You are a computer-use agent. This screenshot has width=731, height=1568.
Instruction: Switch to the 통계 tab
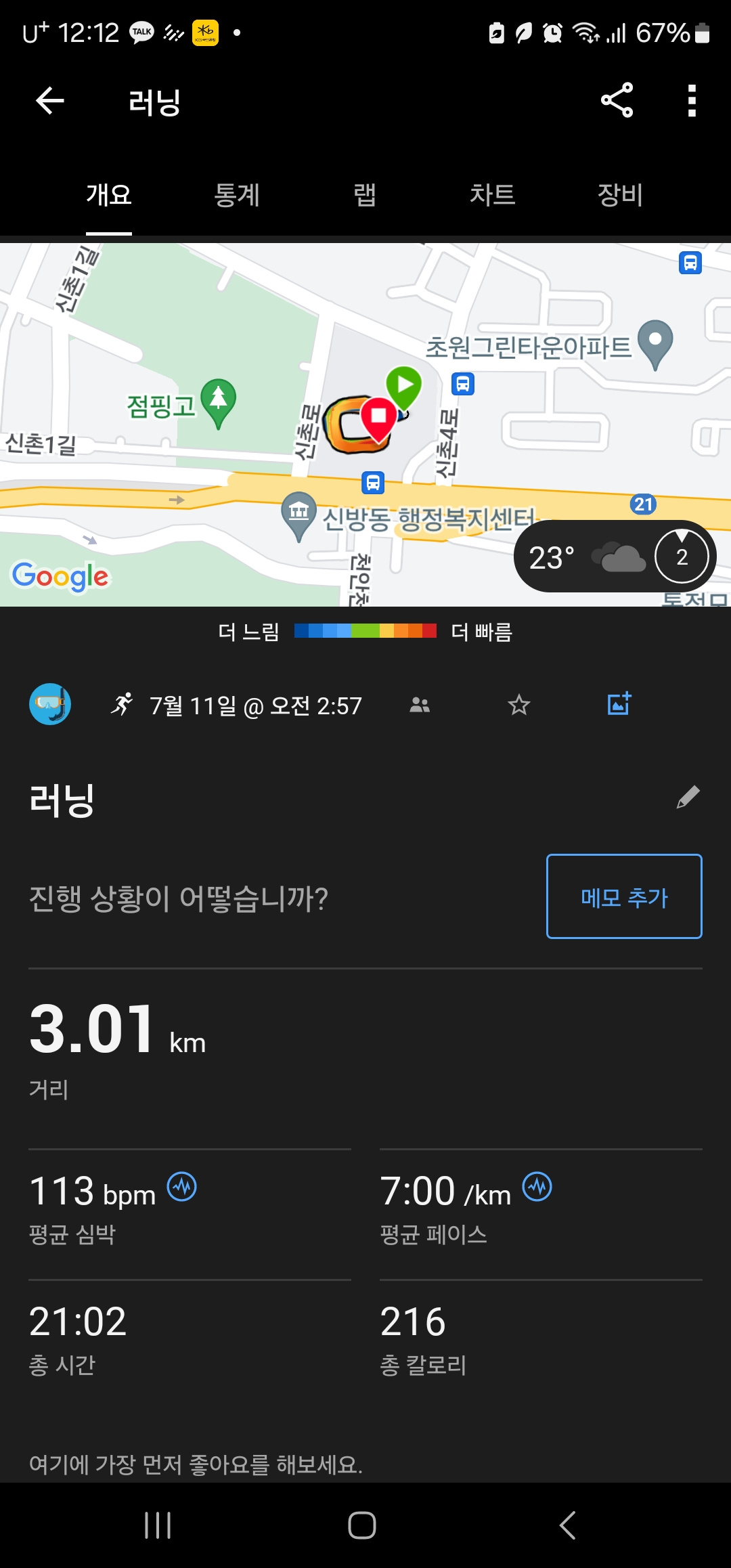(237, 195)
